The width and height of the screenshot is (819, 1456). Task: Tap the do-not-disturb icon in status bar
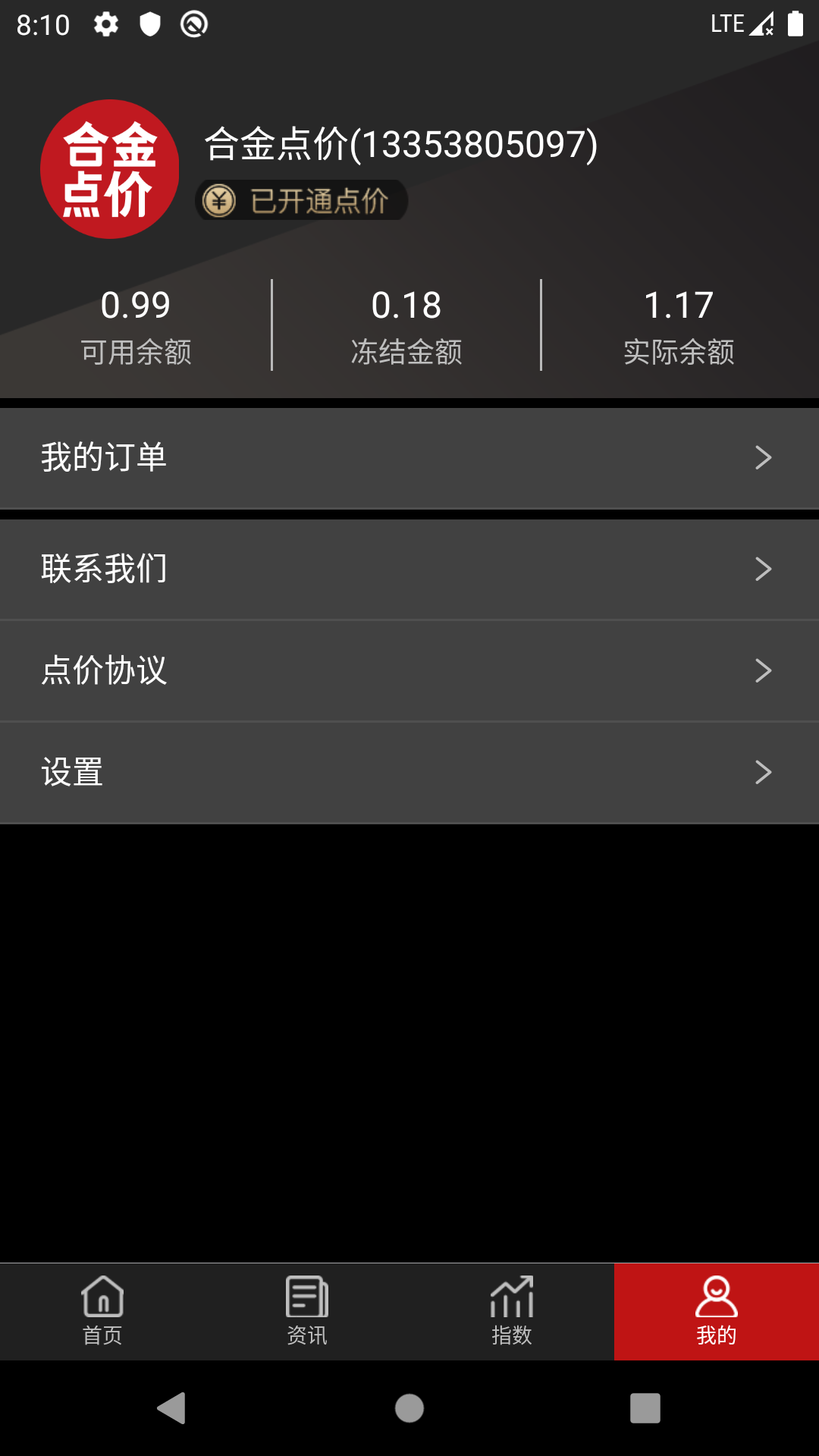193,24
